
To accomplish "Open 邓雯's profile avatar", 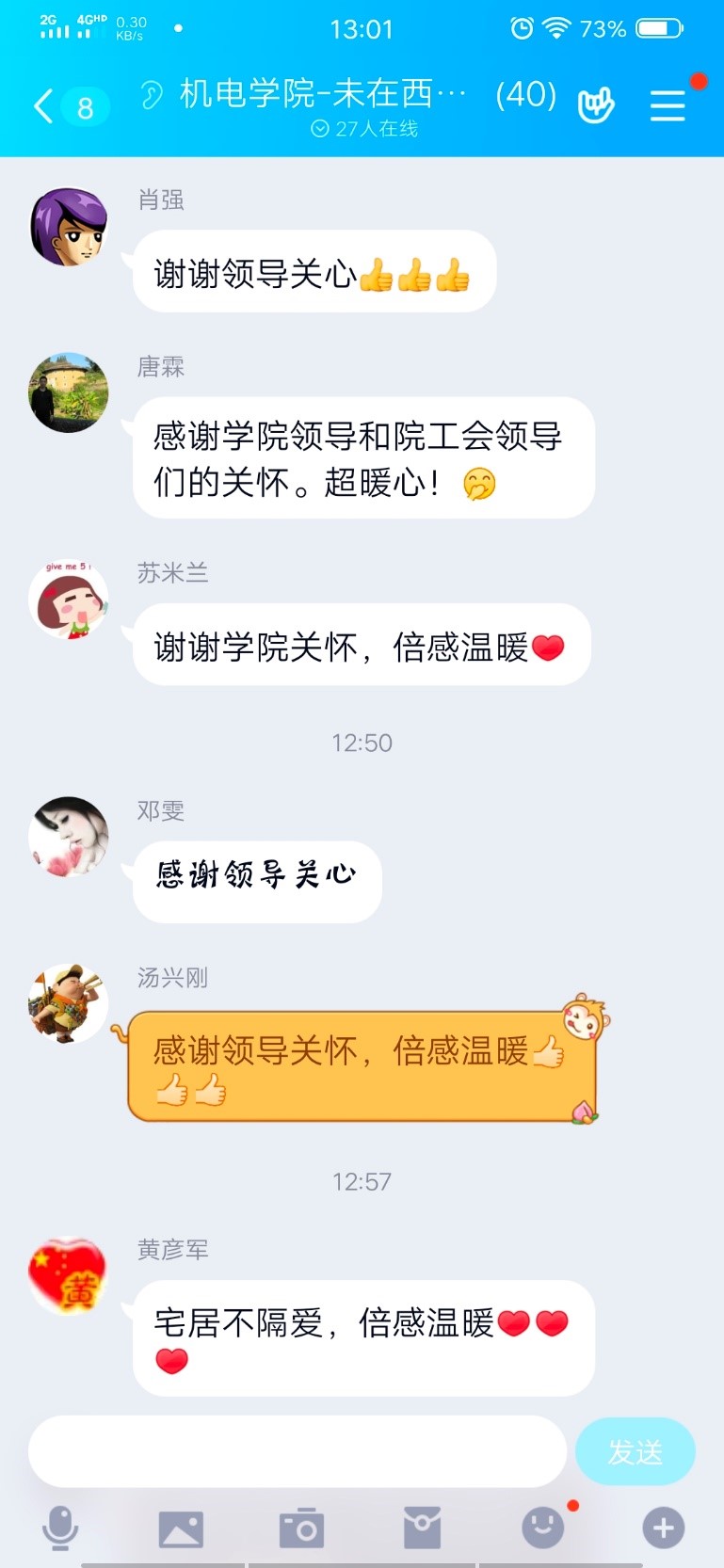I will [x=69, y=836].
